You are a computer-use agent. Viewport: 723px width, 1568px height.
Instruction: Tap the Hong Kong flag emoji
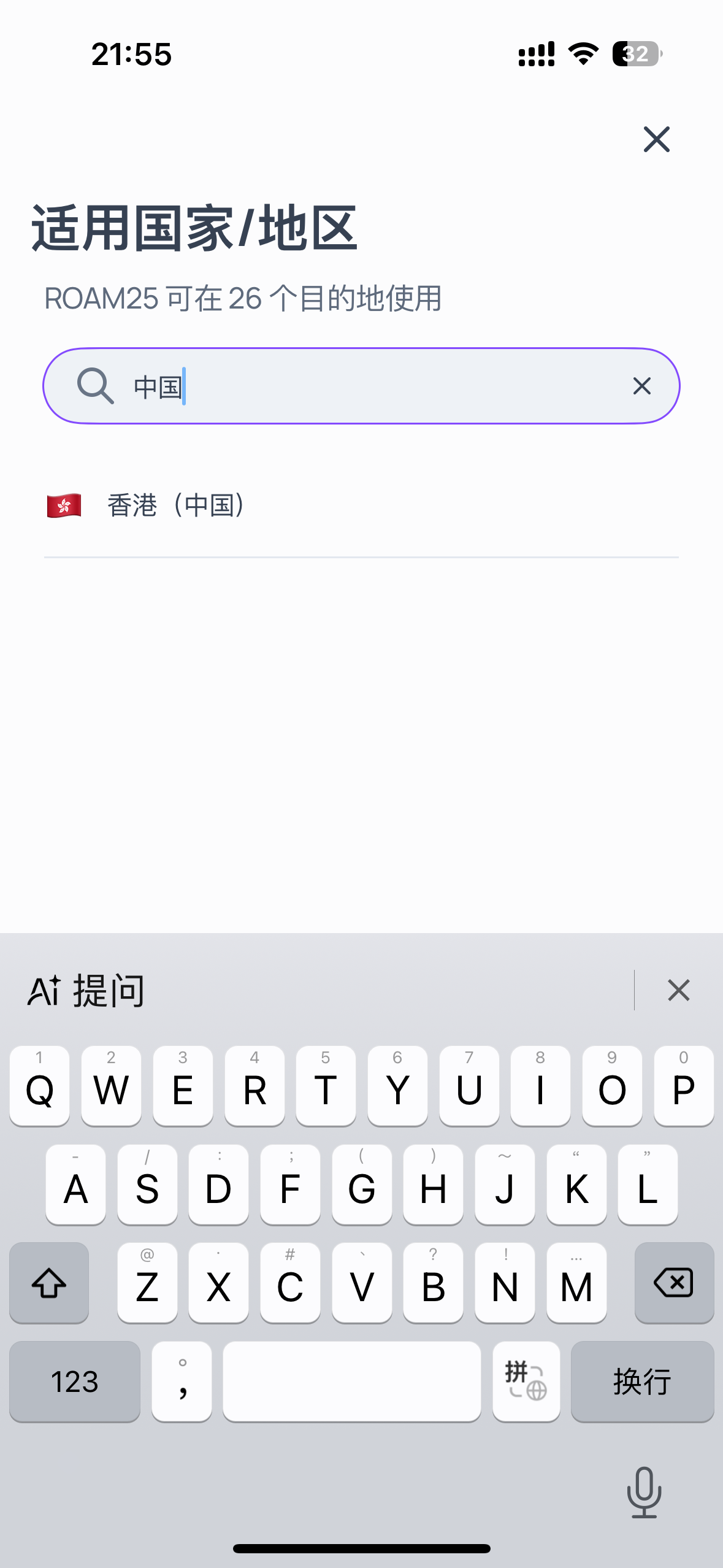63,505
